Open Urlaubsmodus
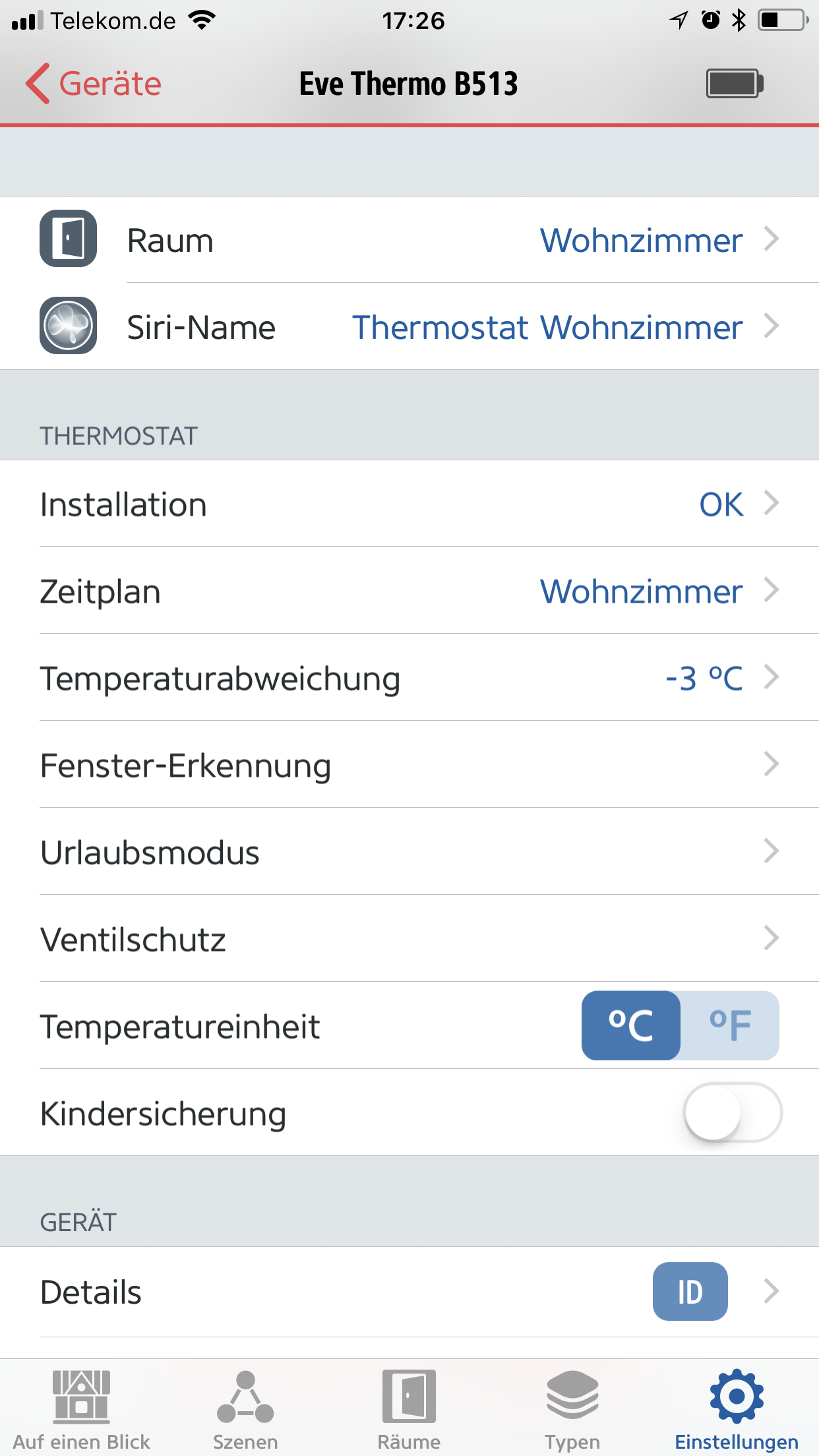This screenshot has height=1456, width=819. tap(409, 852)
